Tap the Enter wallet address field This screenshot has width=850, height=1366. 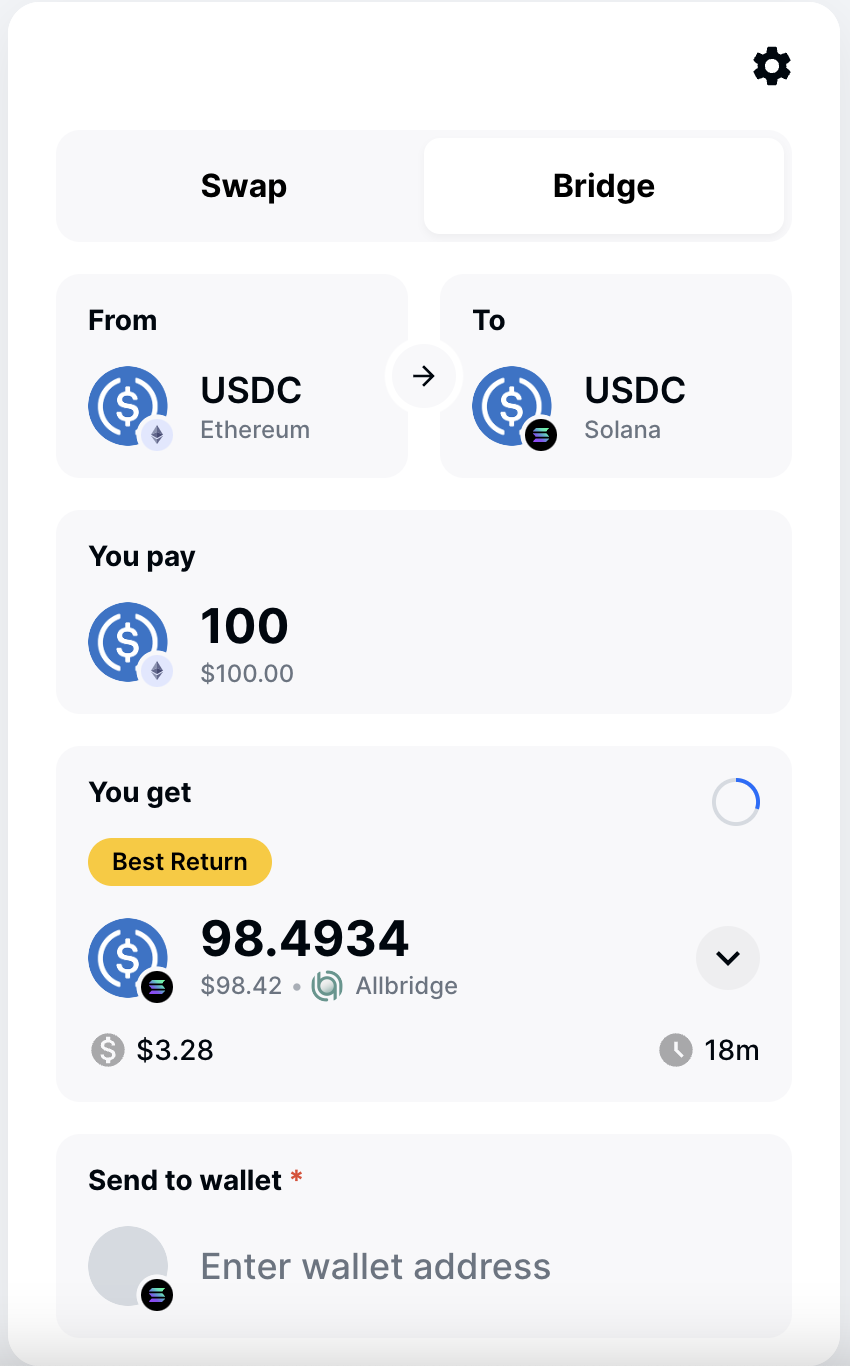click(x=376, y=1266)
